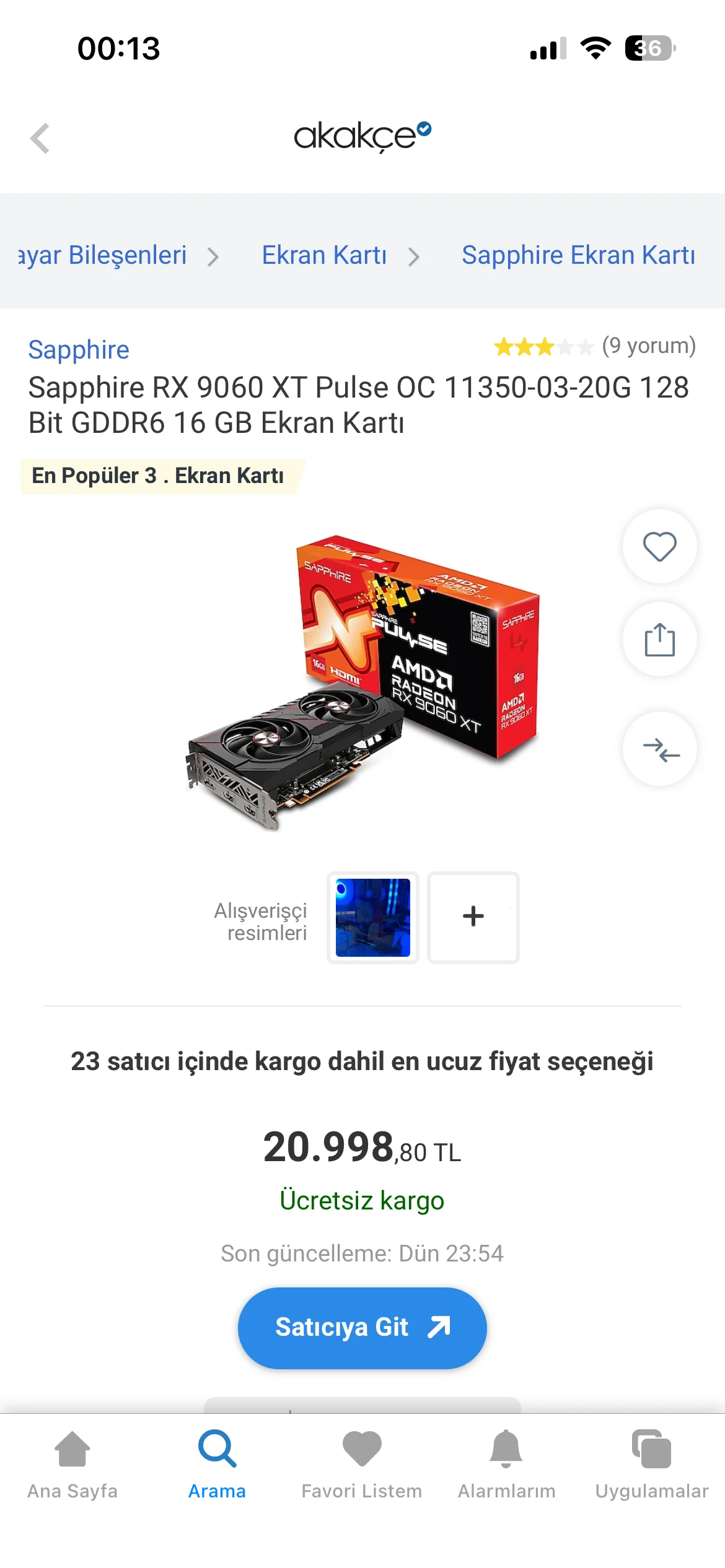Open the Sapphire brand link
Viewport: 725px width, 1568px height.
(x=79, y=350)
